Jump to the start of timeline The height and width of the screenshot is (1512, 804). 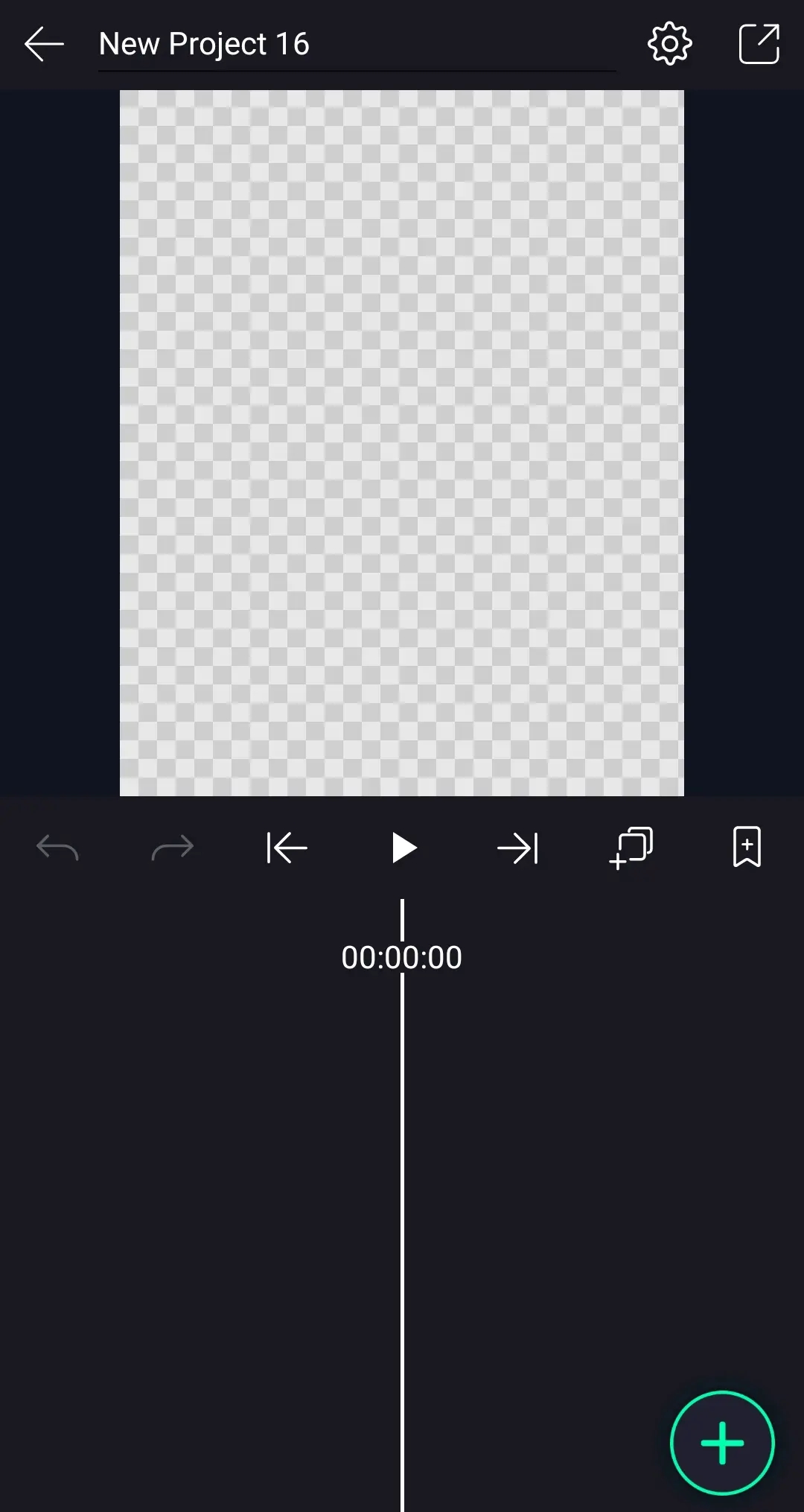pos(287,848)
